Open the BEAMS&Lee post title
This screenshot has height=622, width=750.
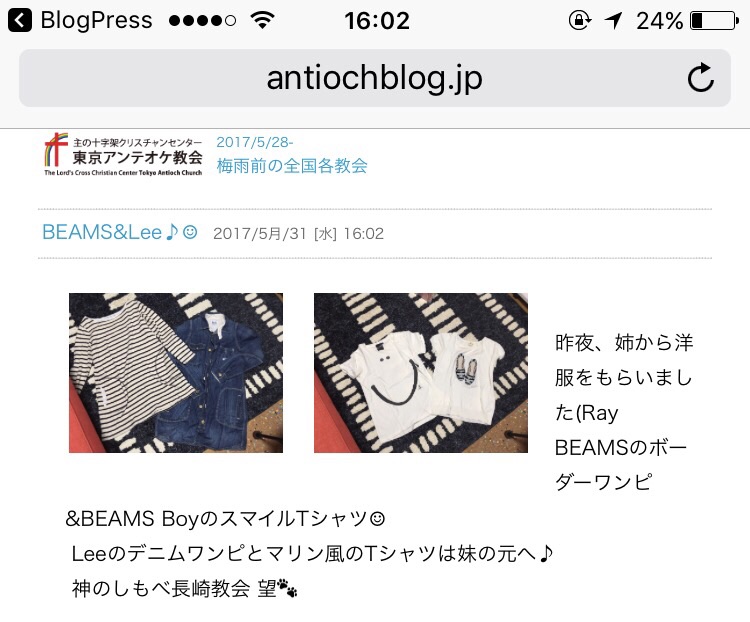120,232
